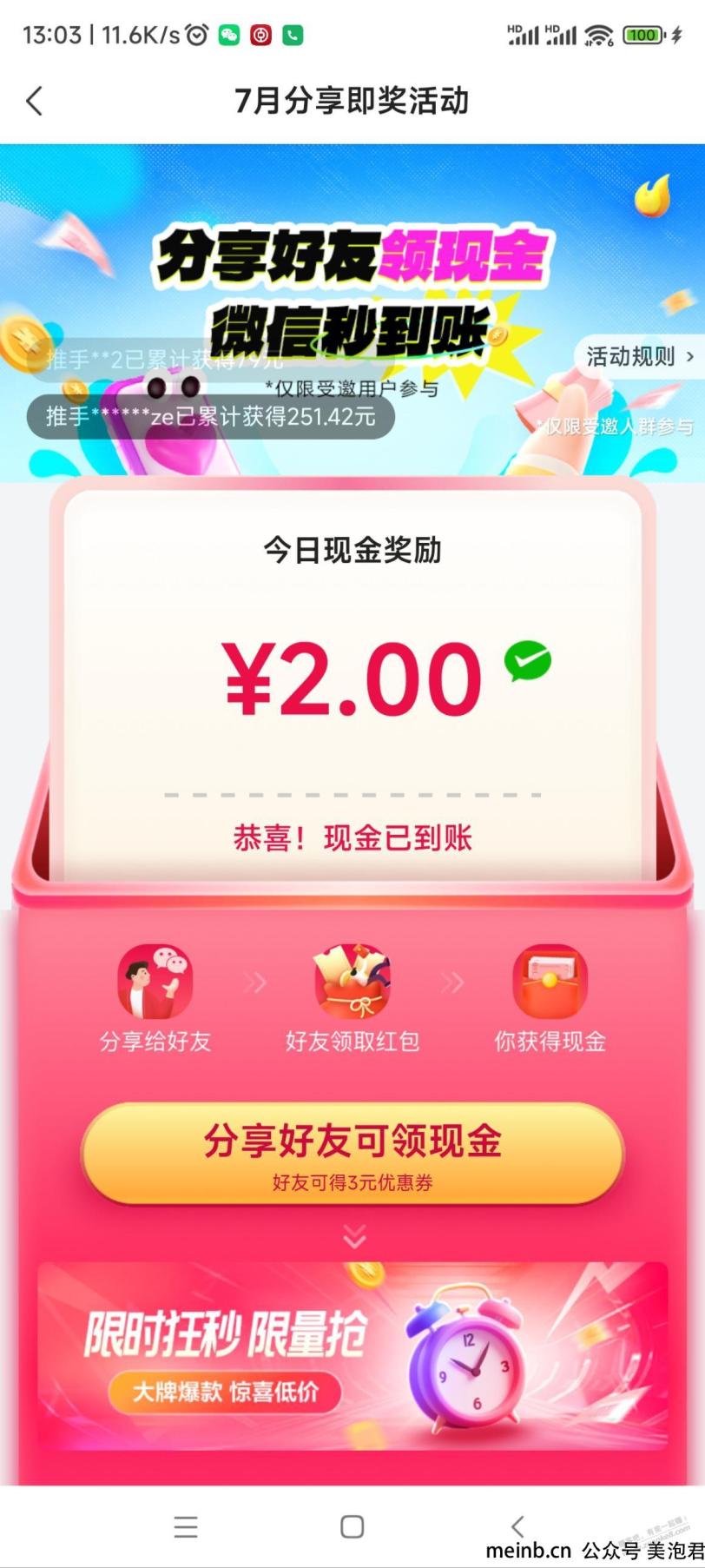Open 活动规则 activity rules
This screenshot has width=705, height=1568.
point(639,356)
